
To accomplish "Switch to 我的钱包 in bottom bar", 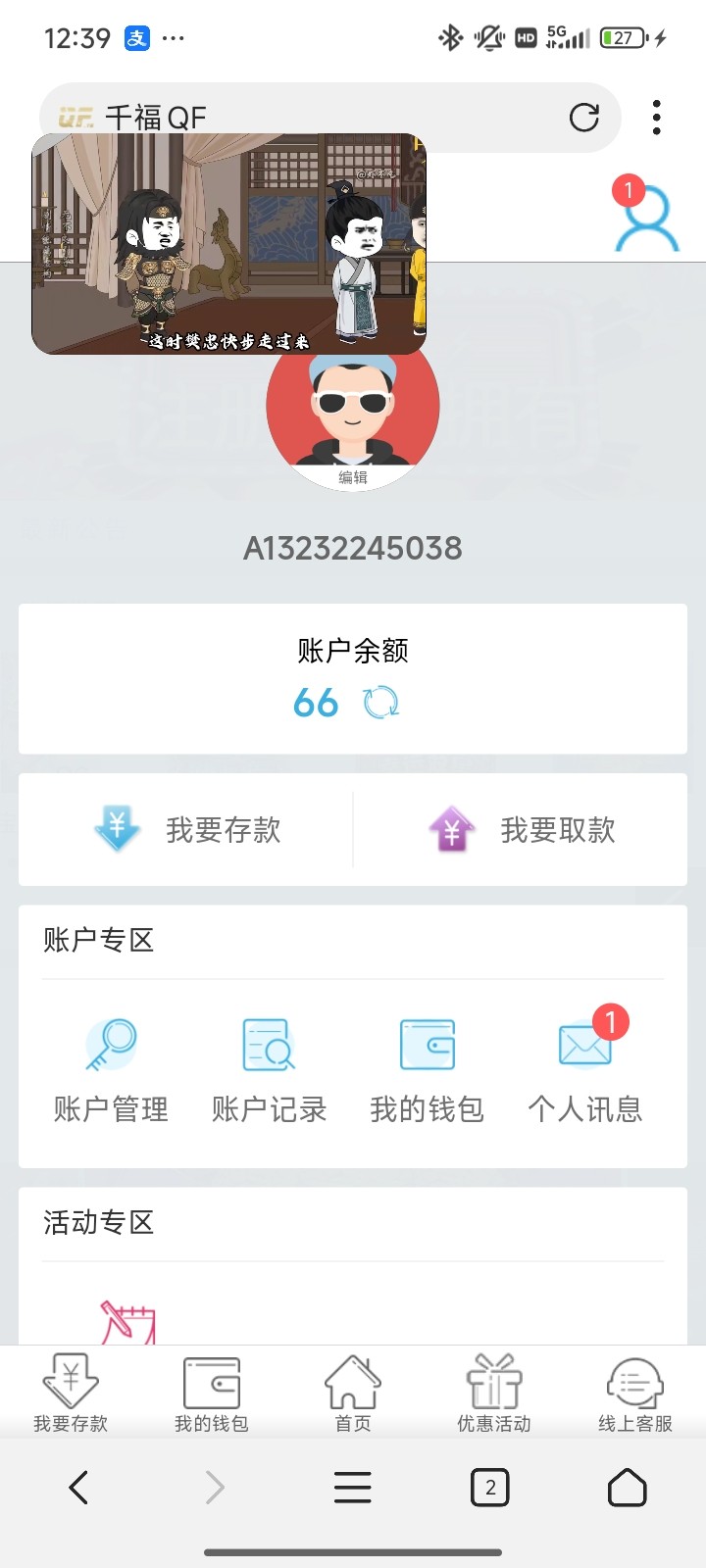I will click(212, 1393).
